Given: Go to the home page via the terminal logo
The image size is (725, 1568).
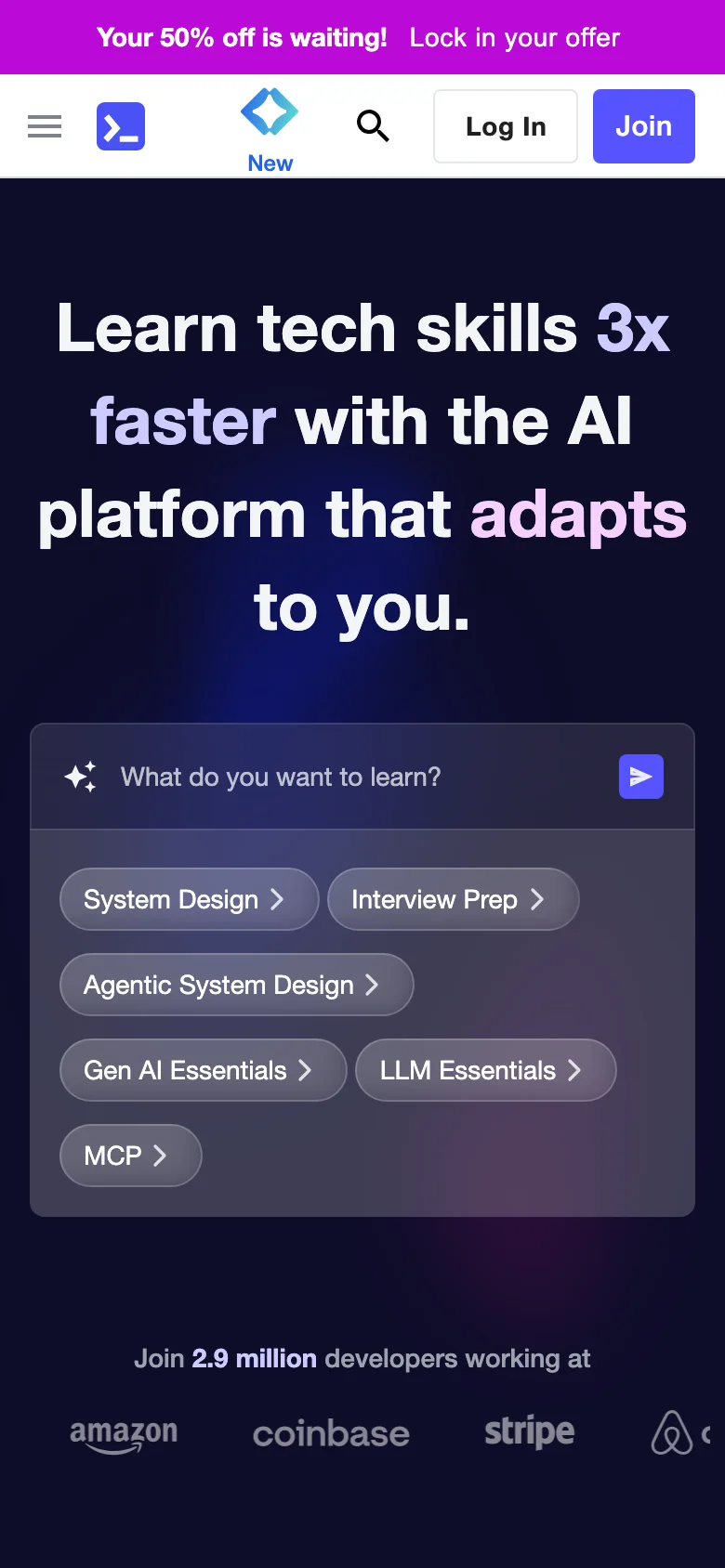Looking at the screenshot, I should coord(121,126).
